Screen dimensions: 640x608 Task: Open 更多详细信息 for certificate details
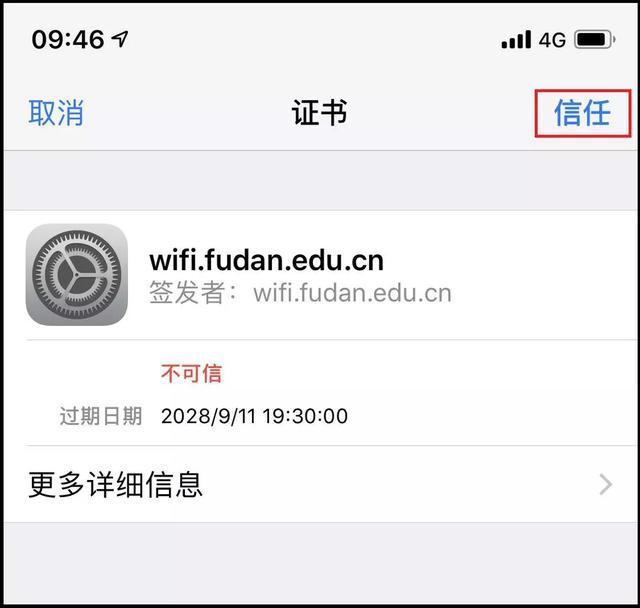coord(320,485)
